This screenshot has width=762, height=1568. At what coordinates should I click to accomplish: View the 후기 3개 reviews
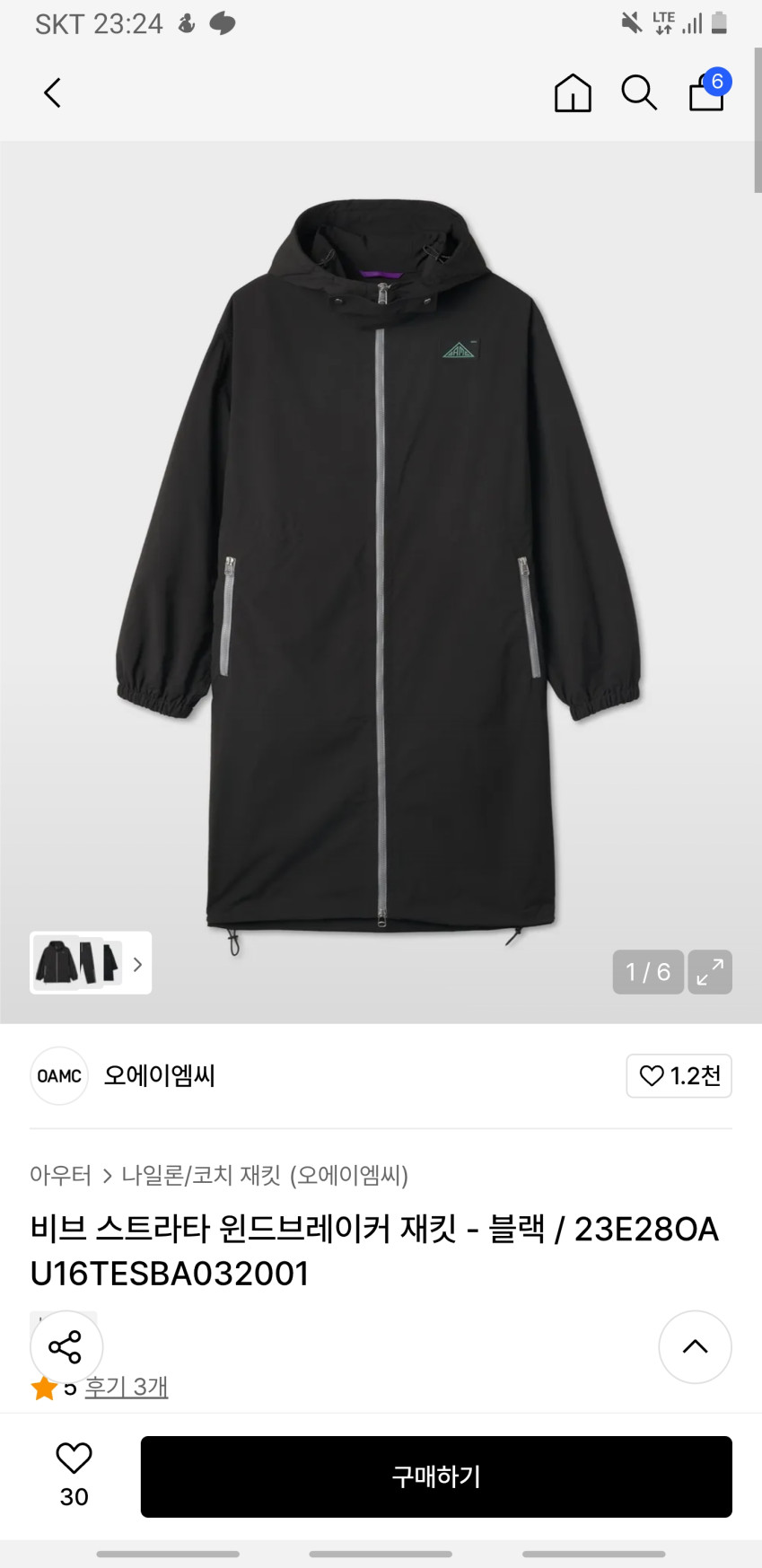click(x=127, y=1387)
